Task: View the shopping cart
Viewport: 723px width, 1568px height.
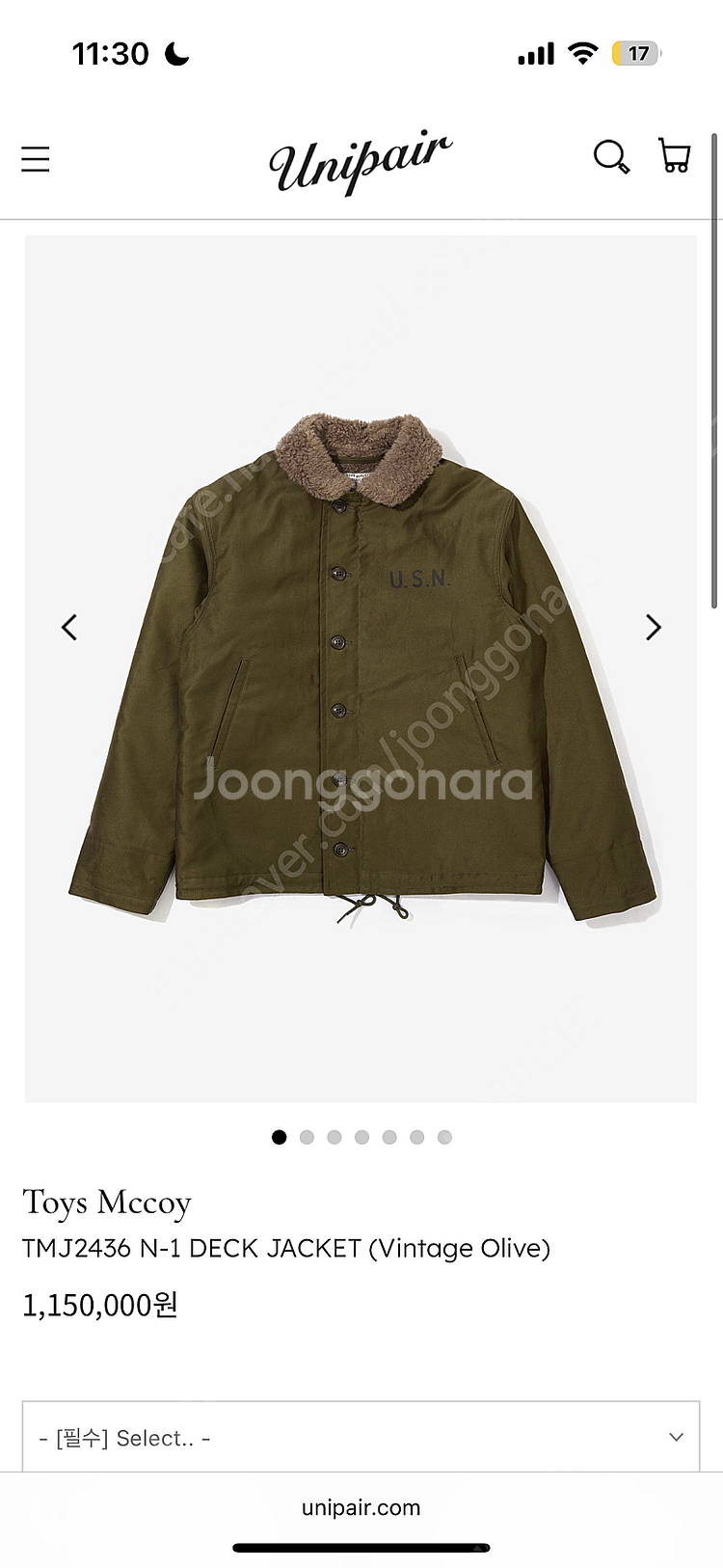Action: 674,156
